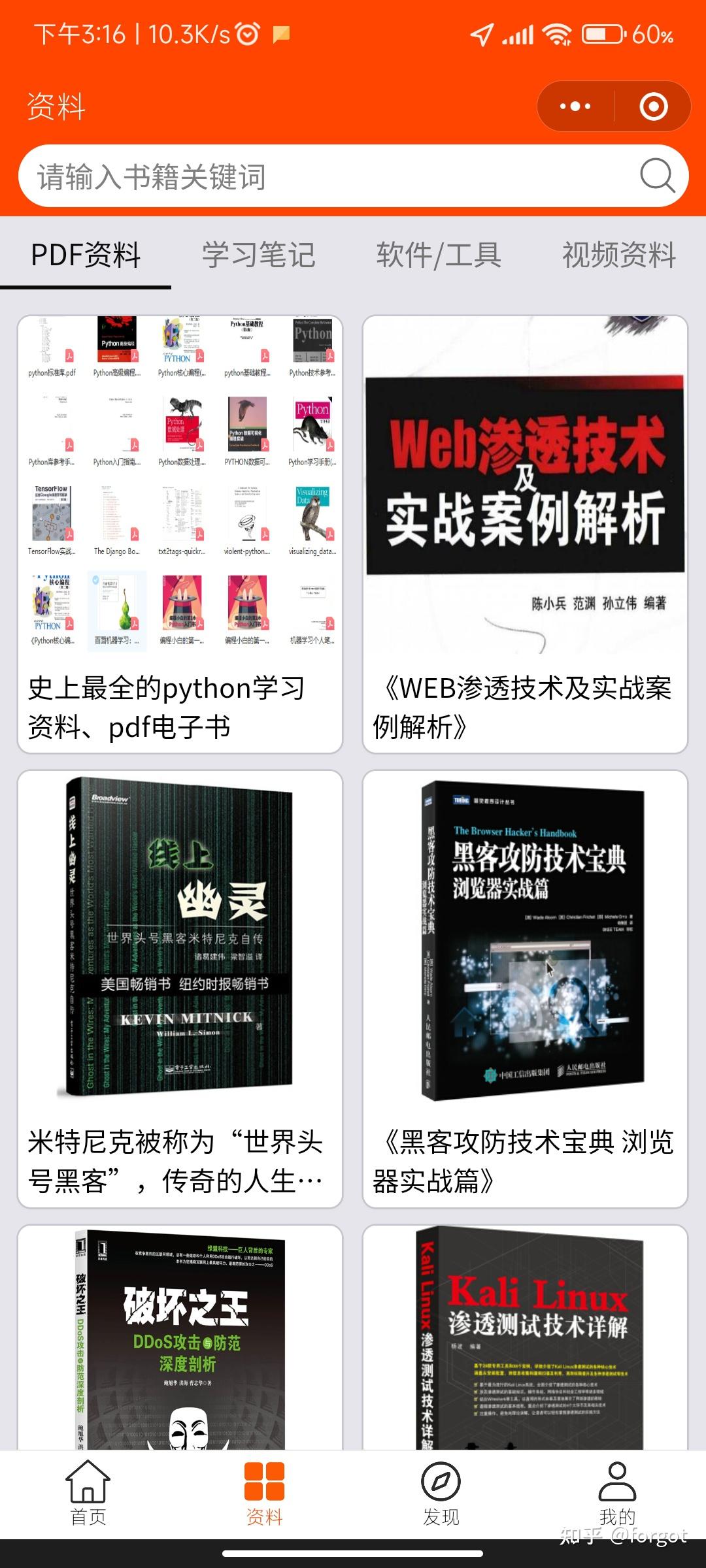Screen dimensions: 706x1568
Task: Select the 资料 bottom tab
Action: coord(264,1494)
